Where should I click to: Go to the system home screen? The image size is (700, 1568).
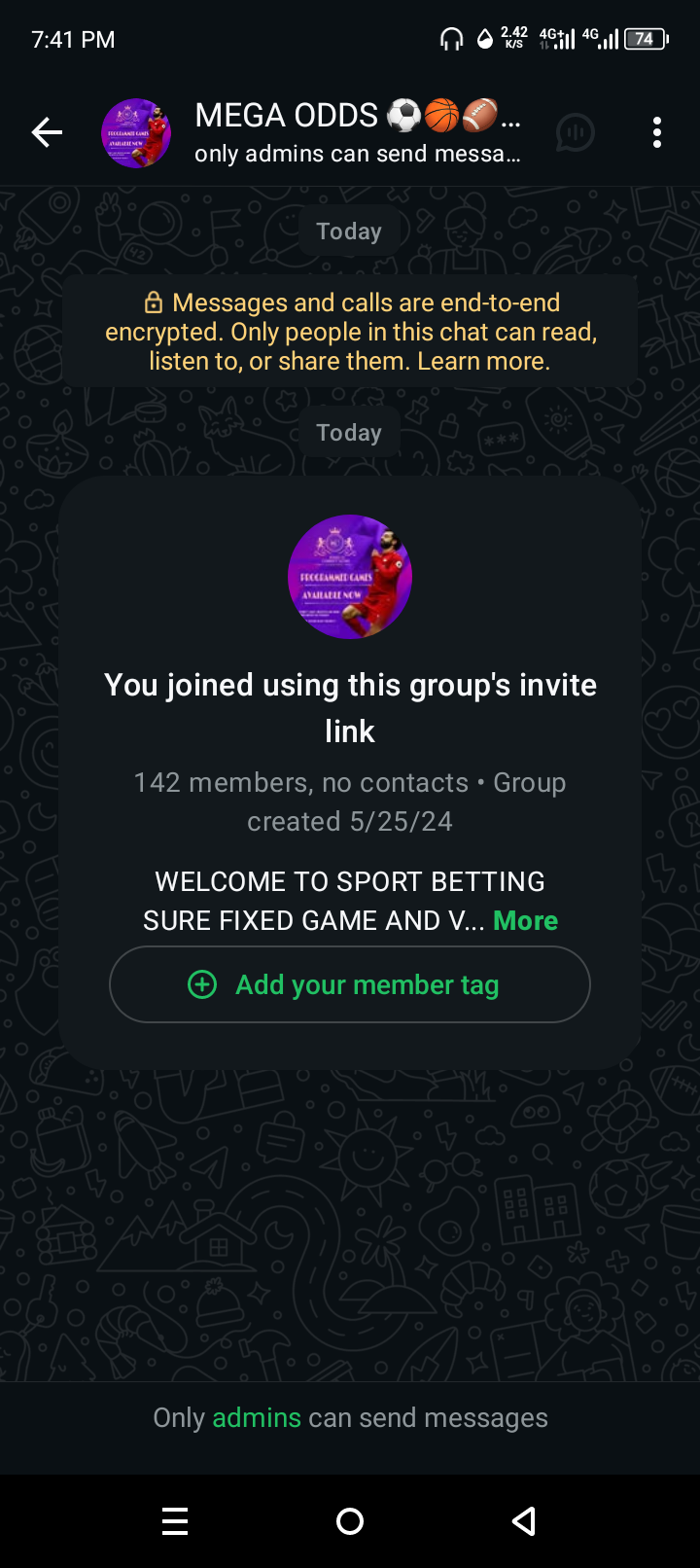pos(350,1521)
